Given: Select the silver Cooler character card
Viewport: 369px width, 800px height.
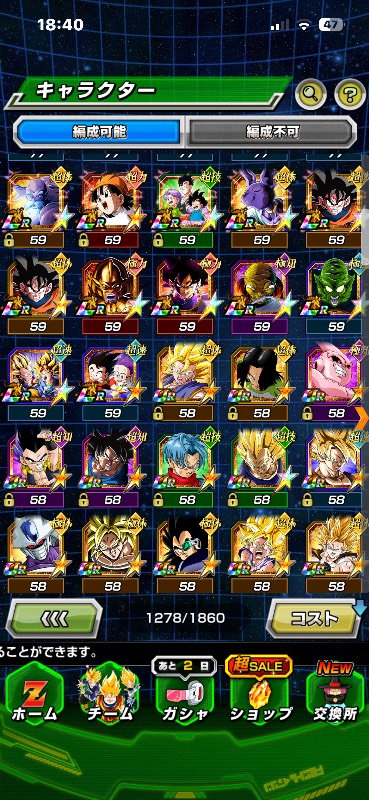Looking at the screenshot, I should click(38, 548).
